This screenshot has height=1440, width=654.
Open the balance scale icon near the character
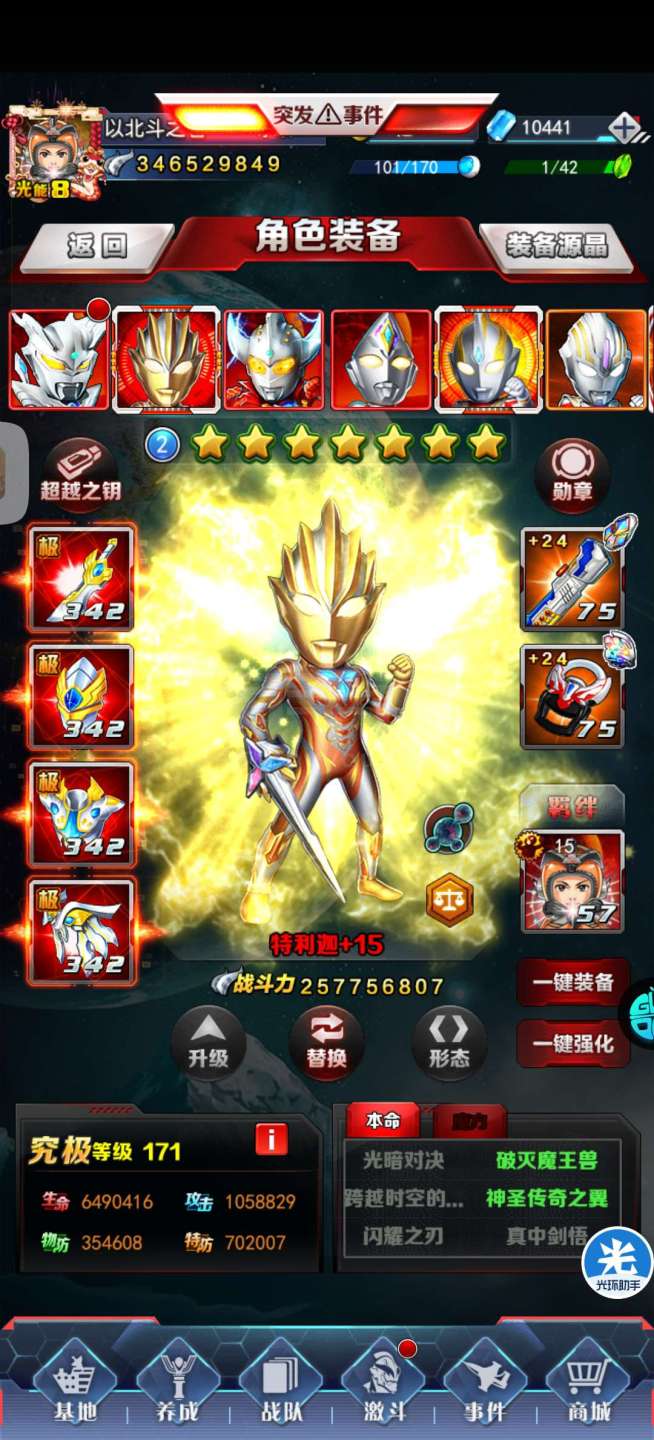[x=448, y=899]
